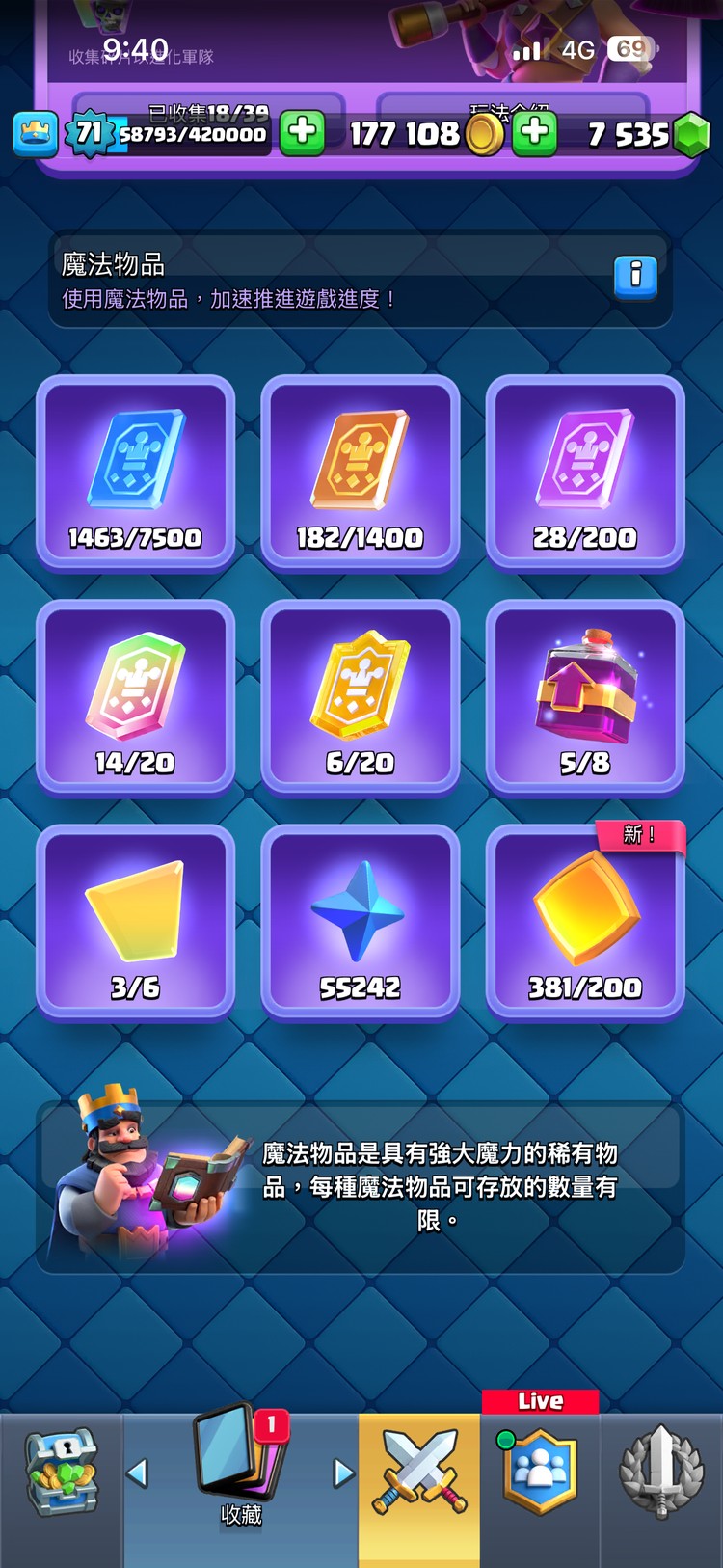The height and width of the screenshot is (1568, 723).
Task: Open the blue wild card 1463/7500
Action: pyautogui.click(x=135, y=473)
